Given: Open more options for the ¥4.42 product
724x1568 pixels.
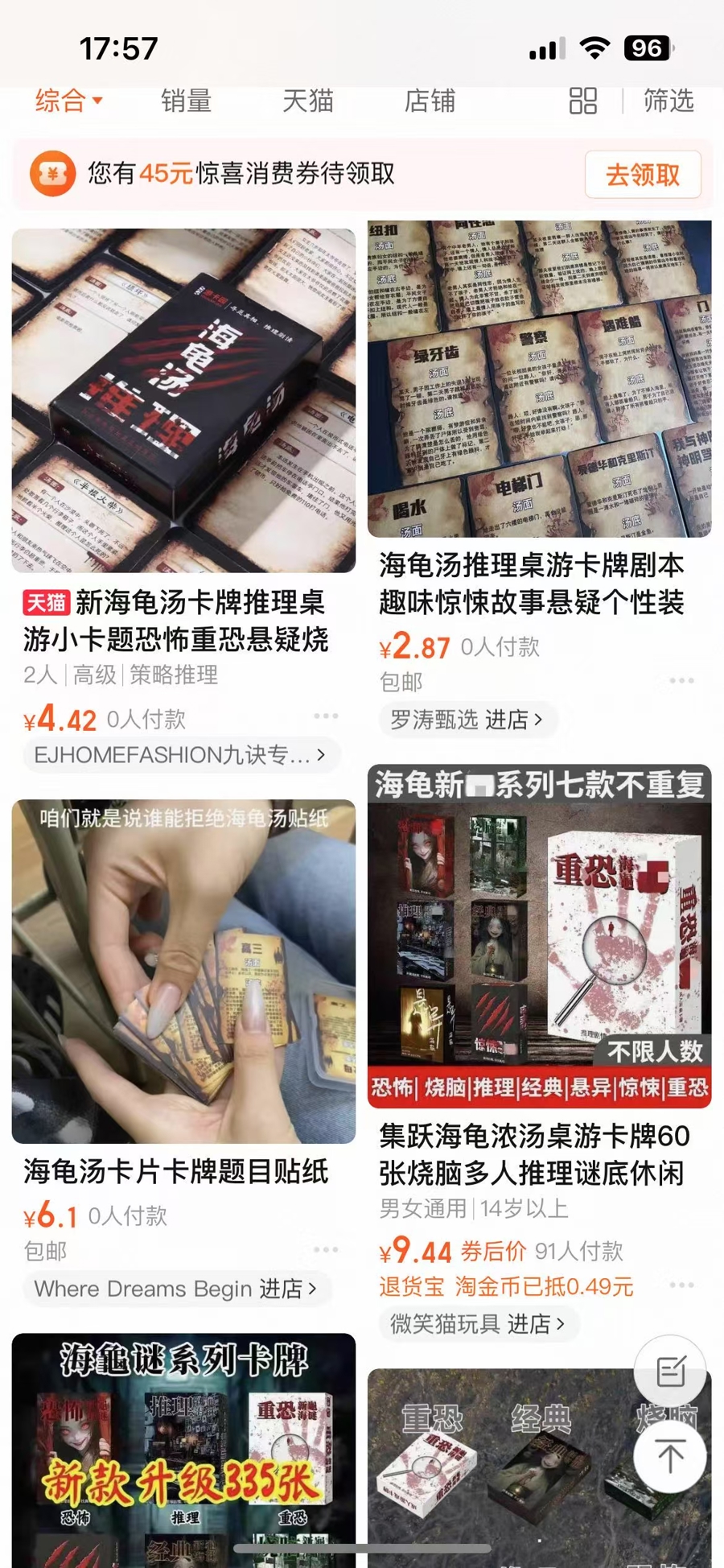Looking at the screenshot, I should (x=325, y=716).
